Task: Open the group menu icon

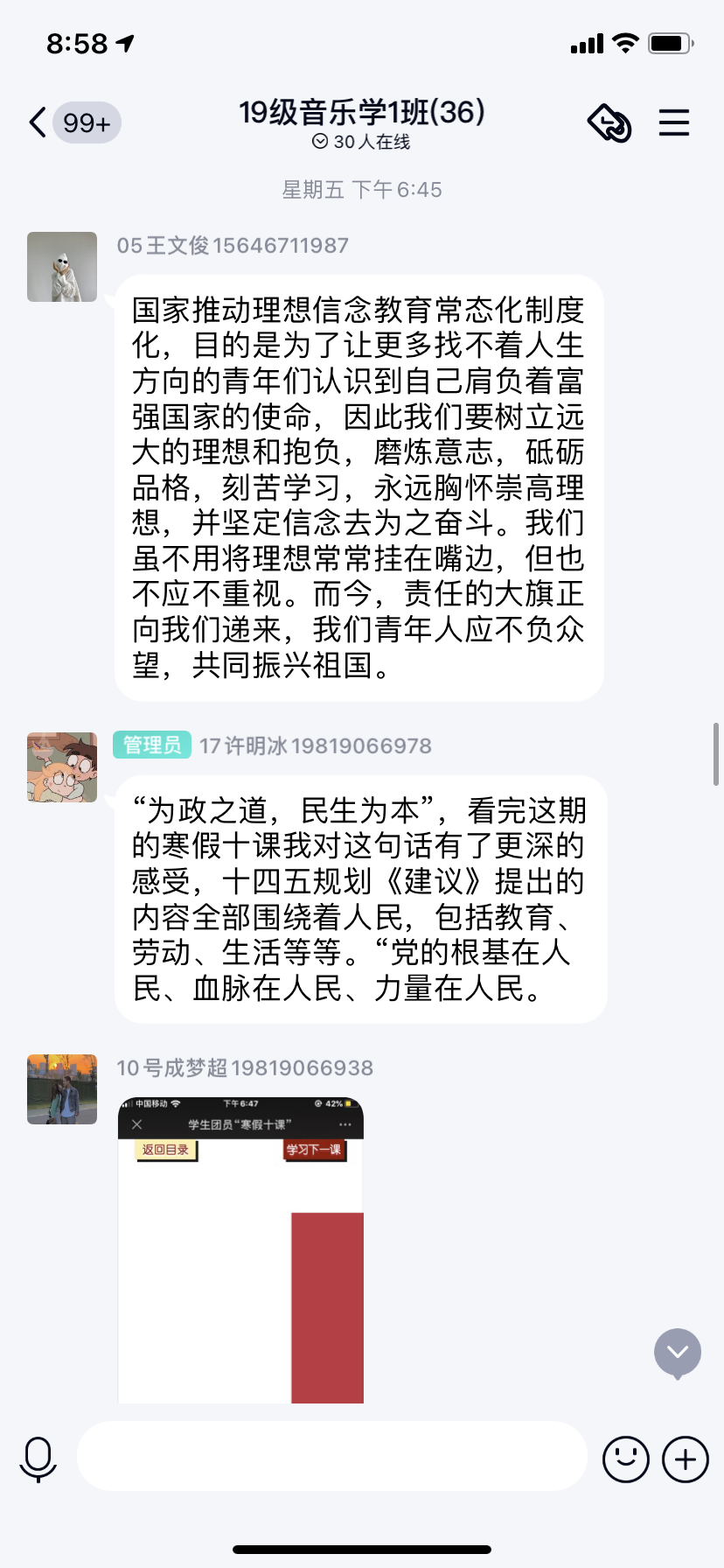Action: [674, 122]
